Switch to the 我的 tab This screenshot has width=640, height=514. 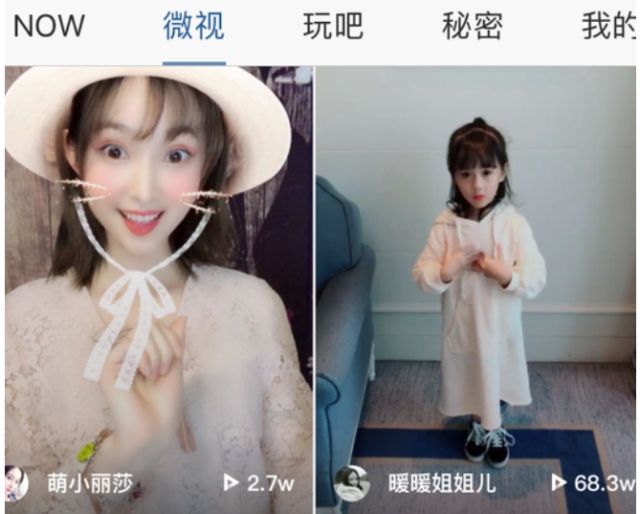click(609, 28)
